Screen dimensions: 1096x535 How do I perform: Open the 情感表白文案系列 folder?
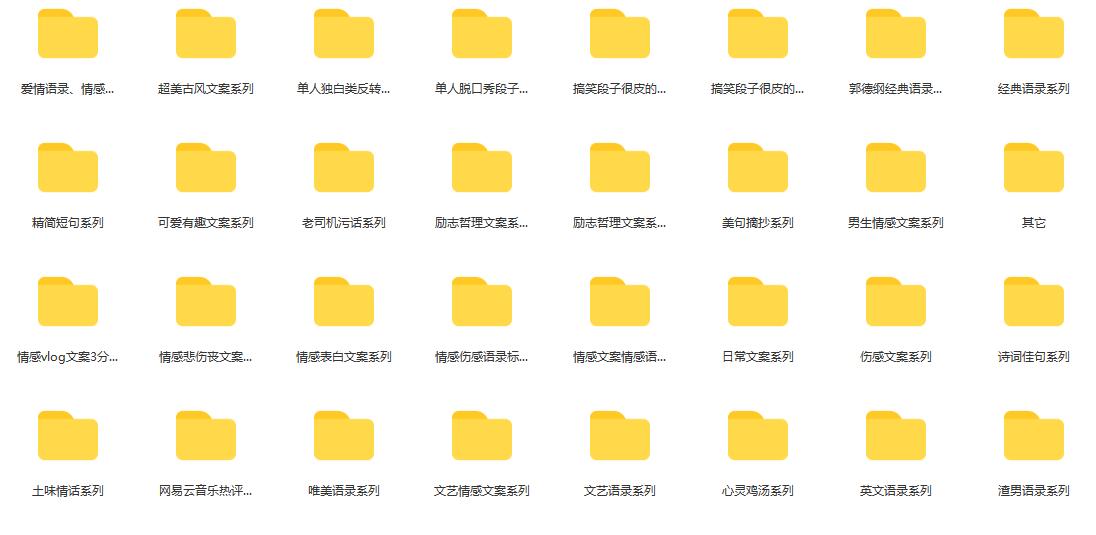tap(344, 303)
